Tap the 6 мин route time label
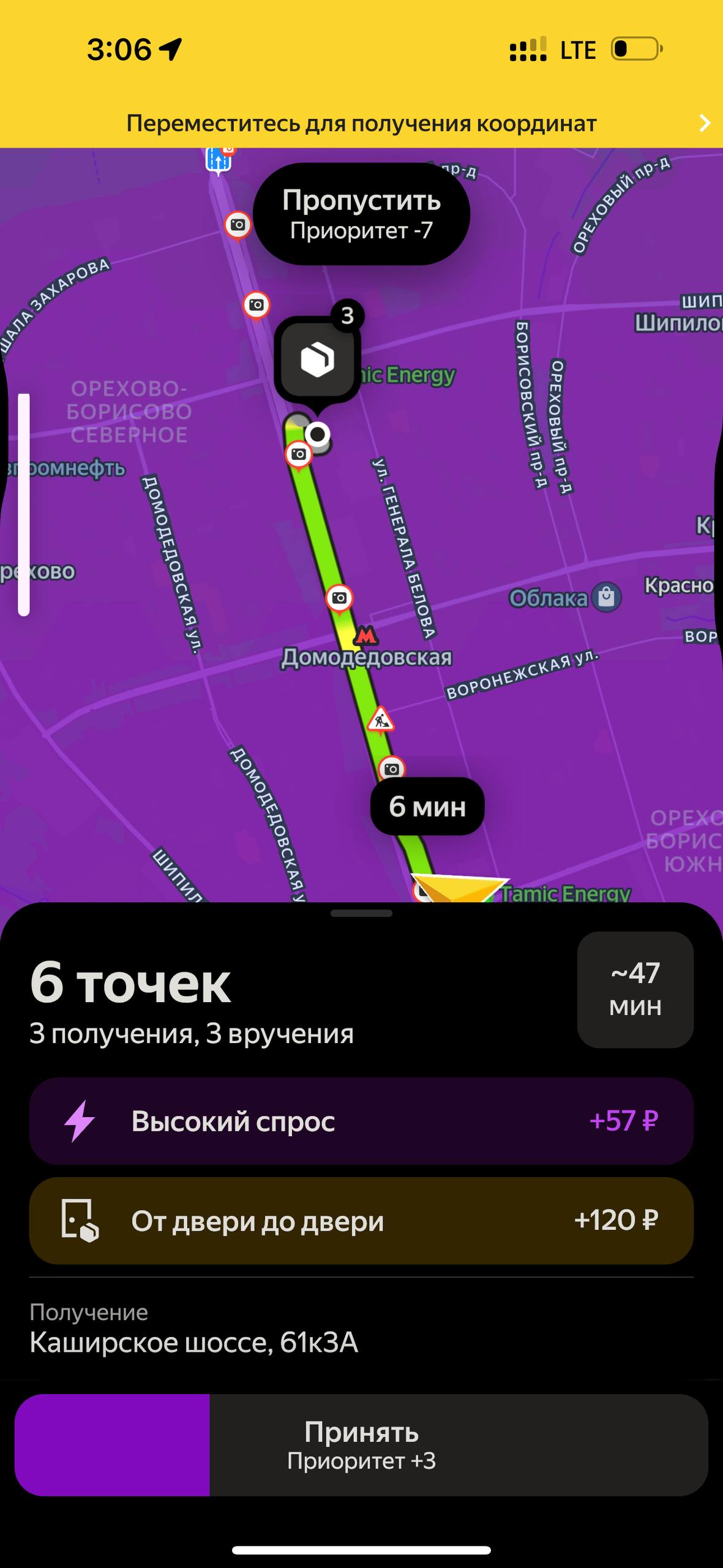723x1568 pixels. [427, 806]
